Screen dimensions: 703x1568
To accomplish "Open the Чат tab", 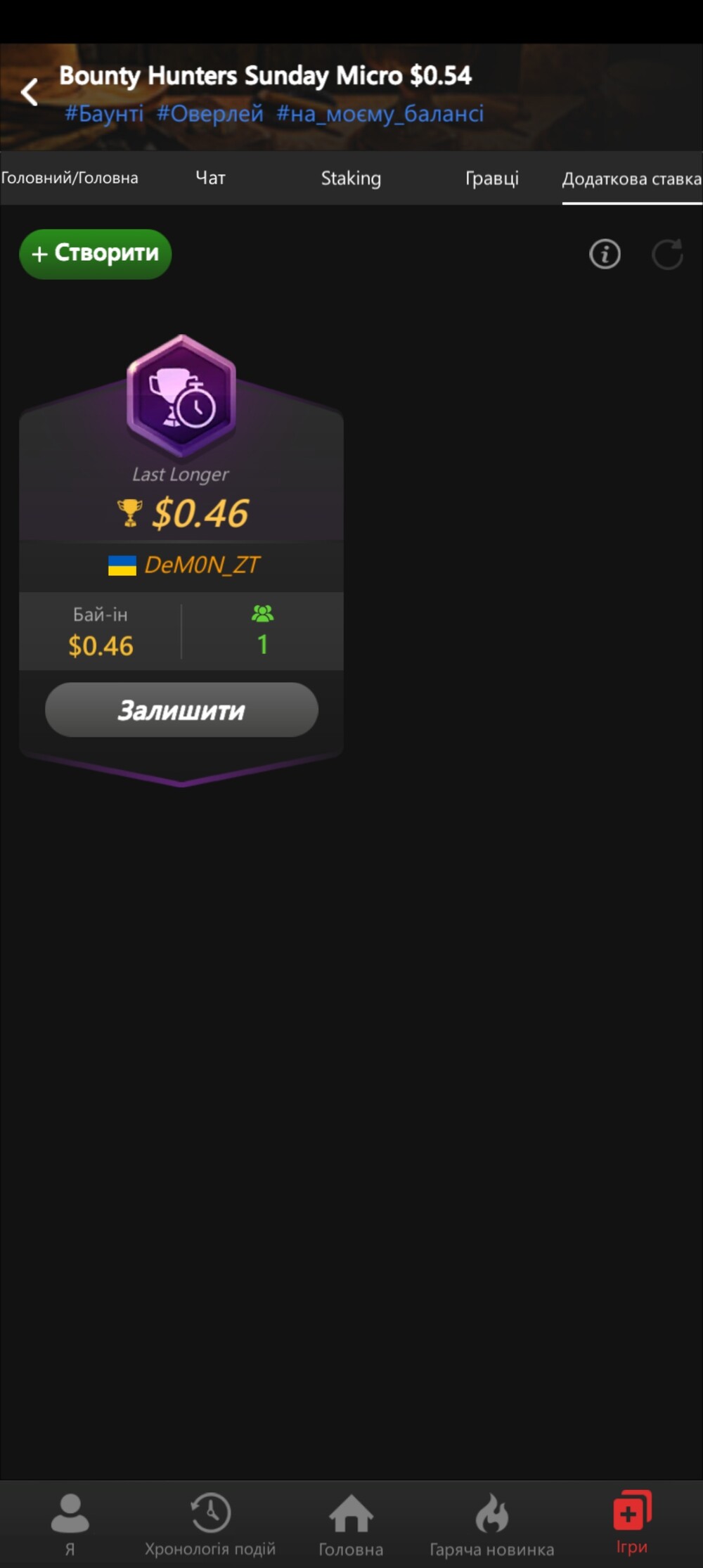I will point(210,178).
